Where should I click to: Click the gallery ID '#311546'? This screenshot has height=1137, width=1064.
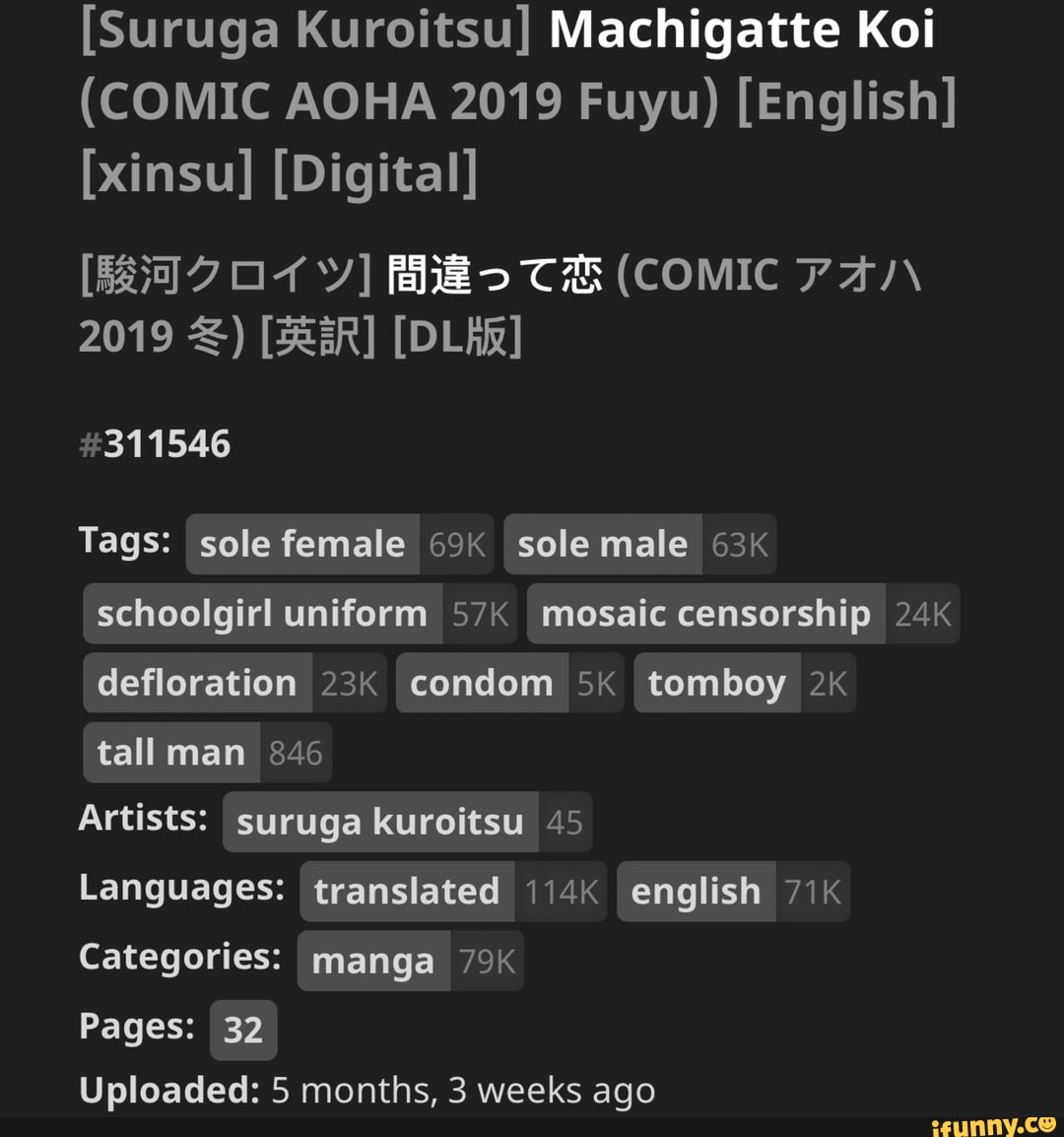pyautogui.click(x=155, y=443)
